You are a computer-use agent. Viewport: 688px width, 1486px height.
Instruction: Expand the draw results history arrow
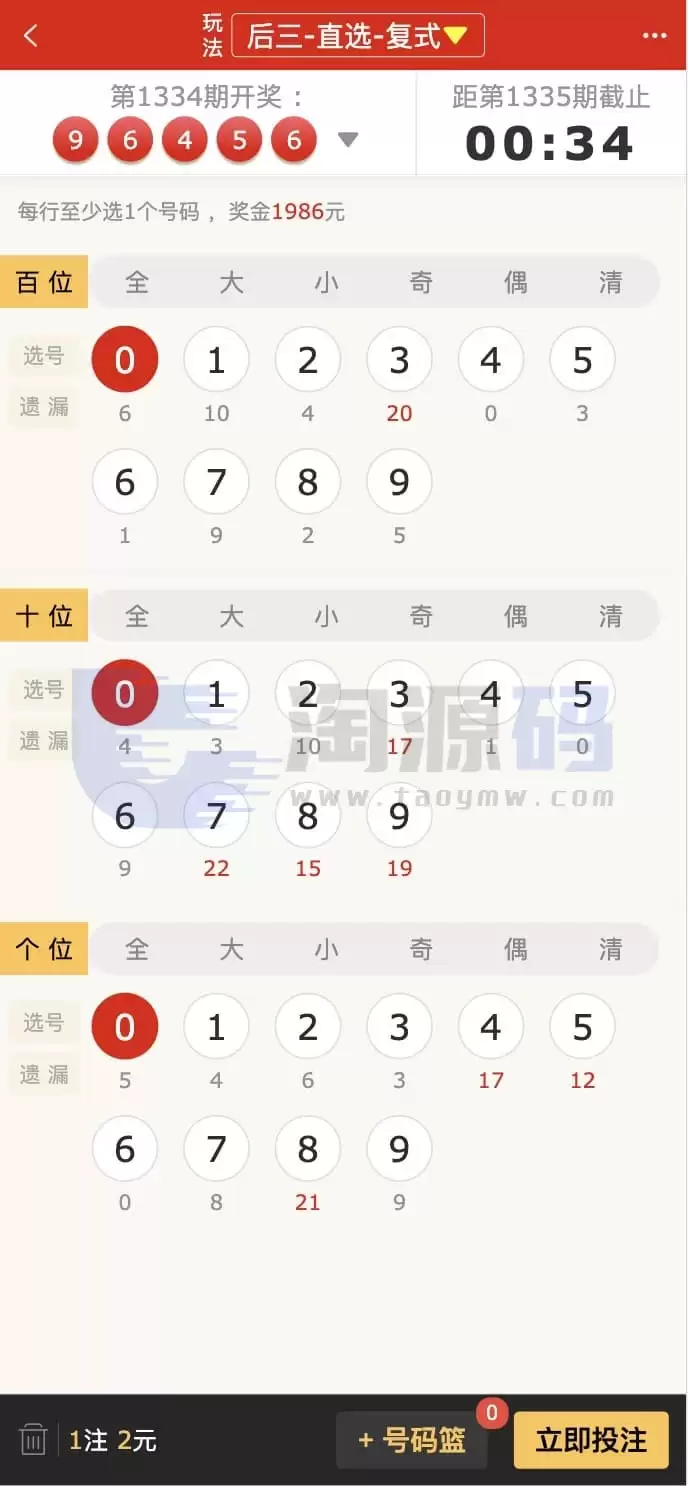point(347,140)
